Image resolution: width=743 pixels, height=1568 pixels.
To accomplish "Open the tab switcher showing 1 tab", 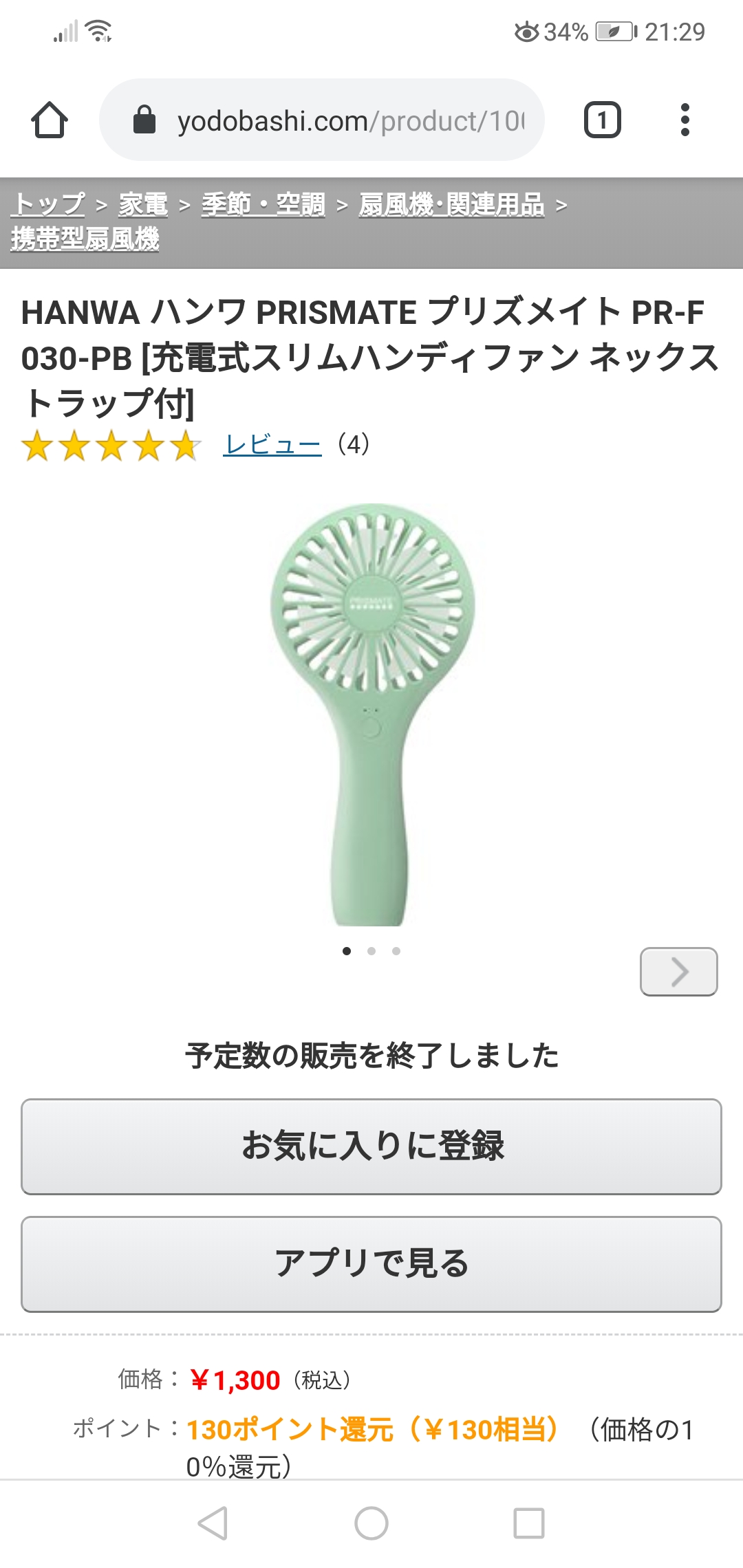I will point(602,120).
